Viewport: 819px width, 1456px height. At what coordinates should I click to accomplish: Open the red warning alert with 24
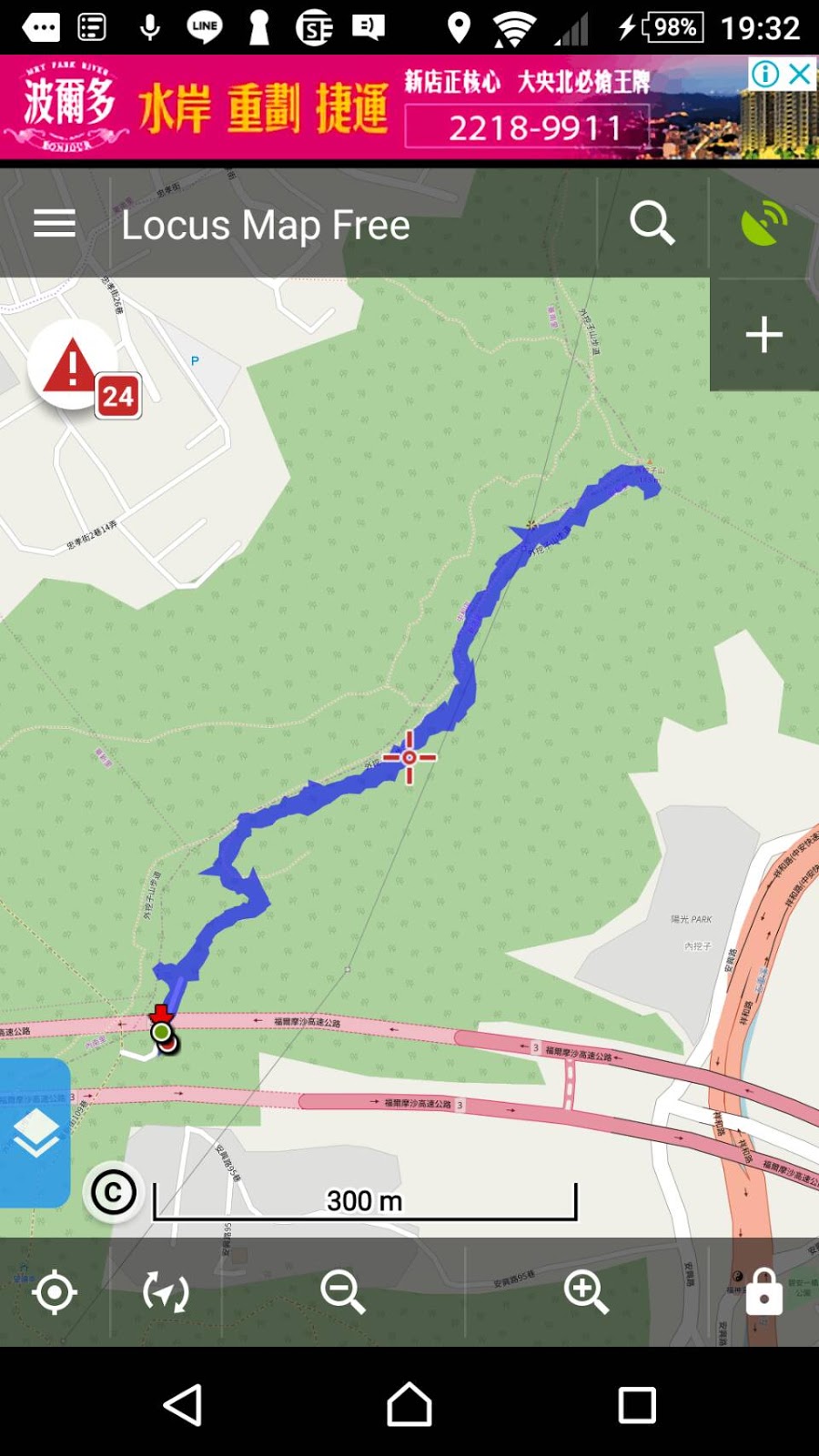point(75,366)
